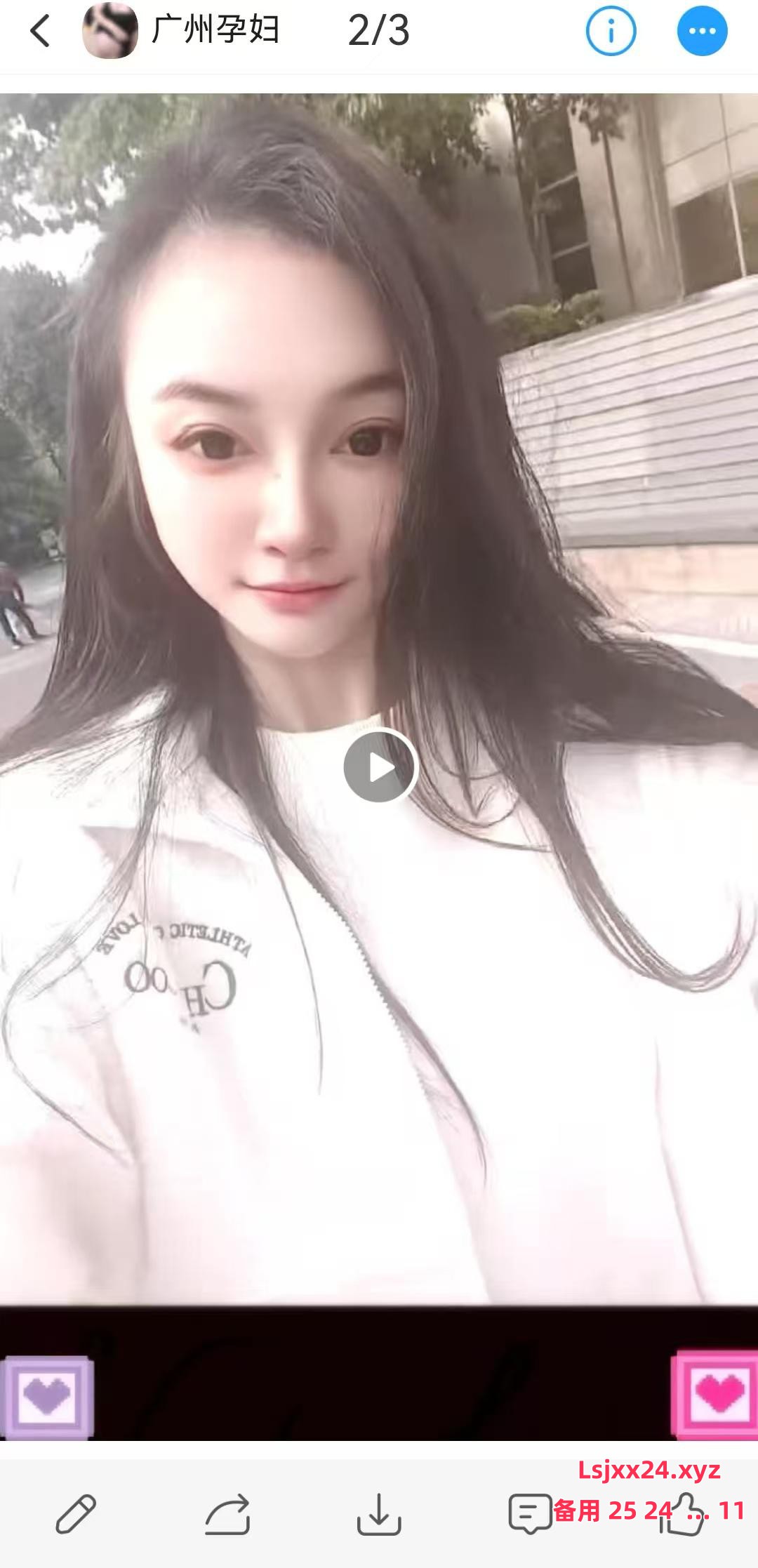The height and width of the screenshot is (1568, 758).
Task: Open the info details icon
Action: coord(611,32)
